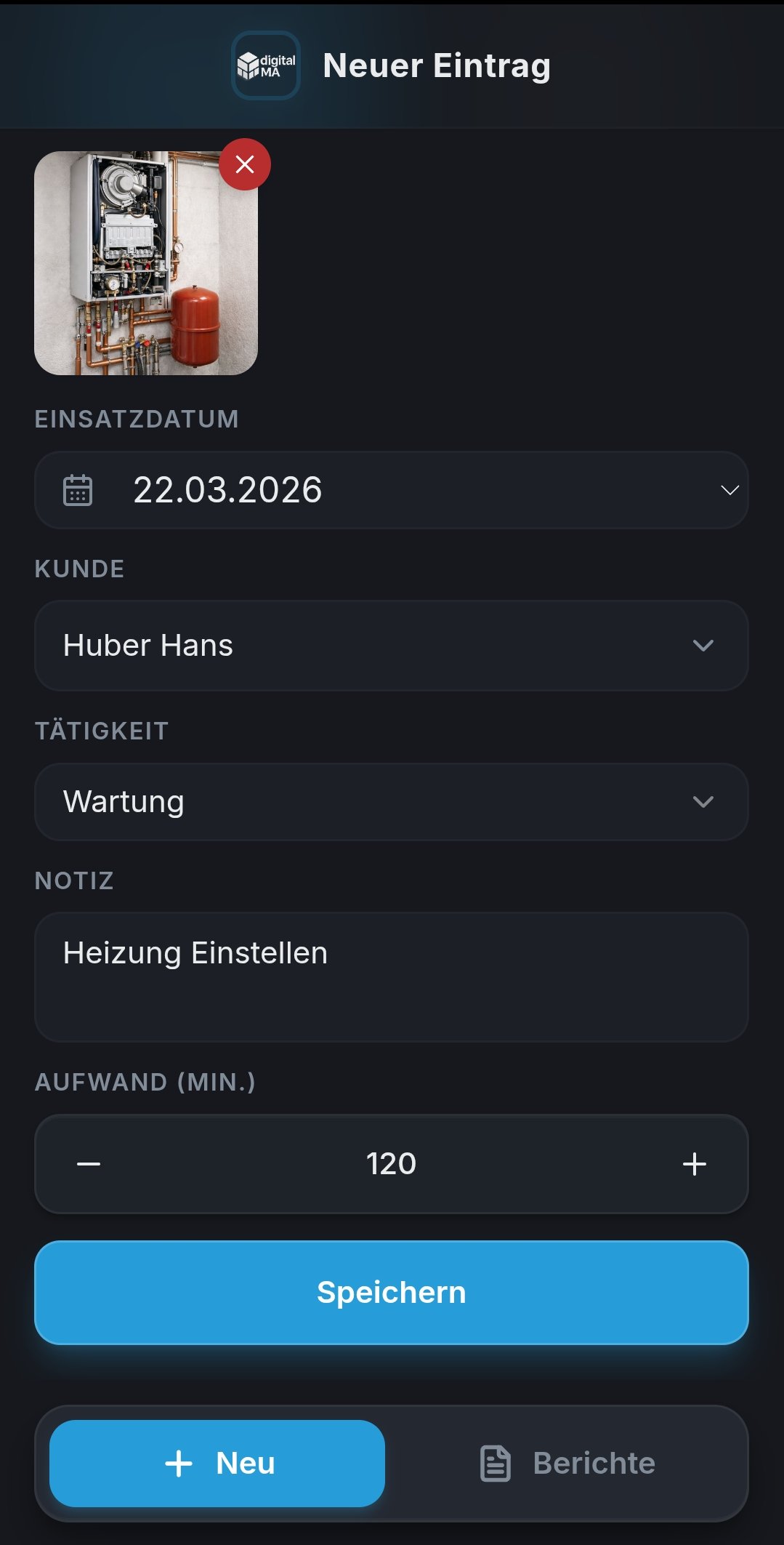This screenshot has height=1545, width=784.
Task: Tap the plus icon to increase Aufwand
Action: pyautogui.click(x=695, y=1164)
